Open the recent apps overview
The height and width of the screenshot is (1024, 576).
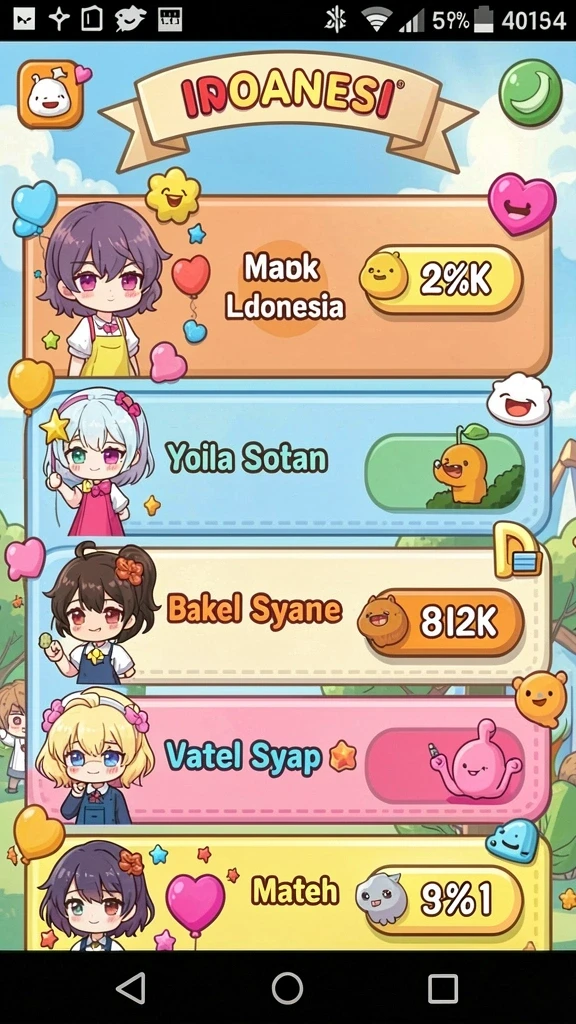pyautogui.click(x=443, y=988)
